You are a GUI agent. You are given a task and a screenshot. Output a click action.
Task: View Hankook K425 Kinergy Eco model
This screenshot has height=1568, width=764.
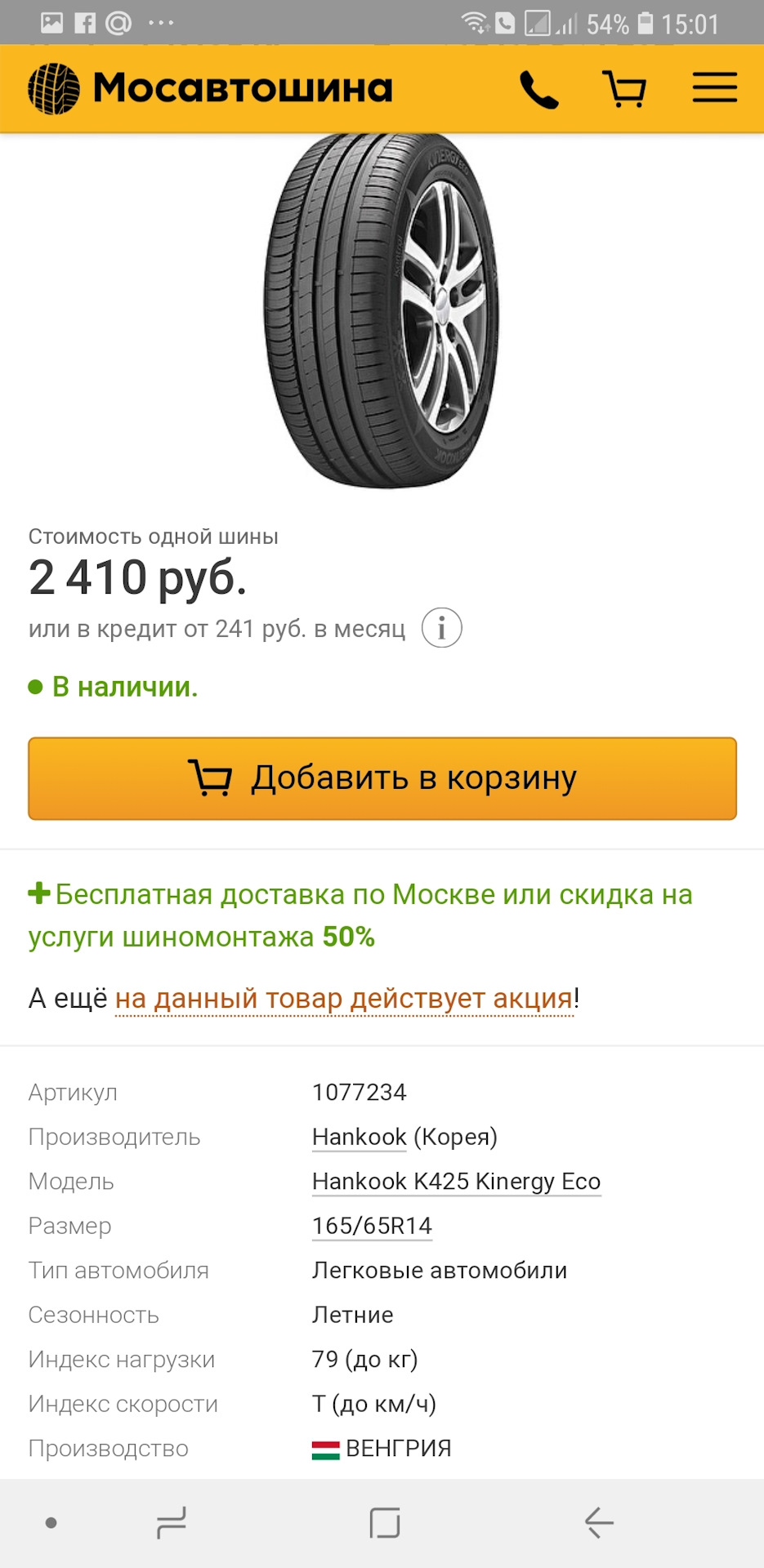tap(456, 1182)
